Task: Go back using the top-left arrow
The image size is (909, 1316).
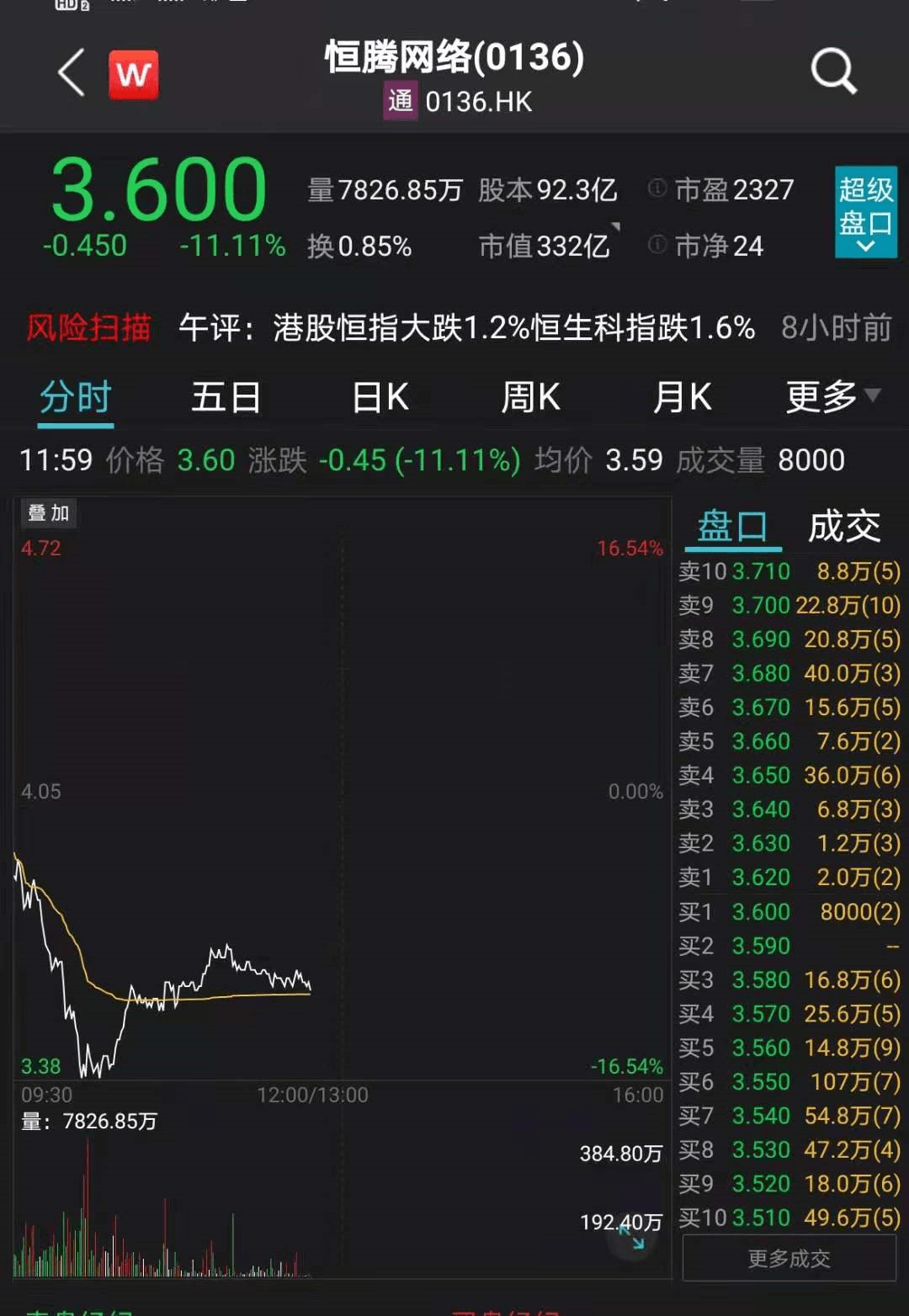Action: 72,73
